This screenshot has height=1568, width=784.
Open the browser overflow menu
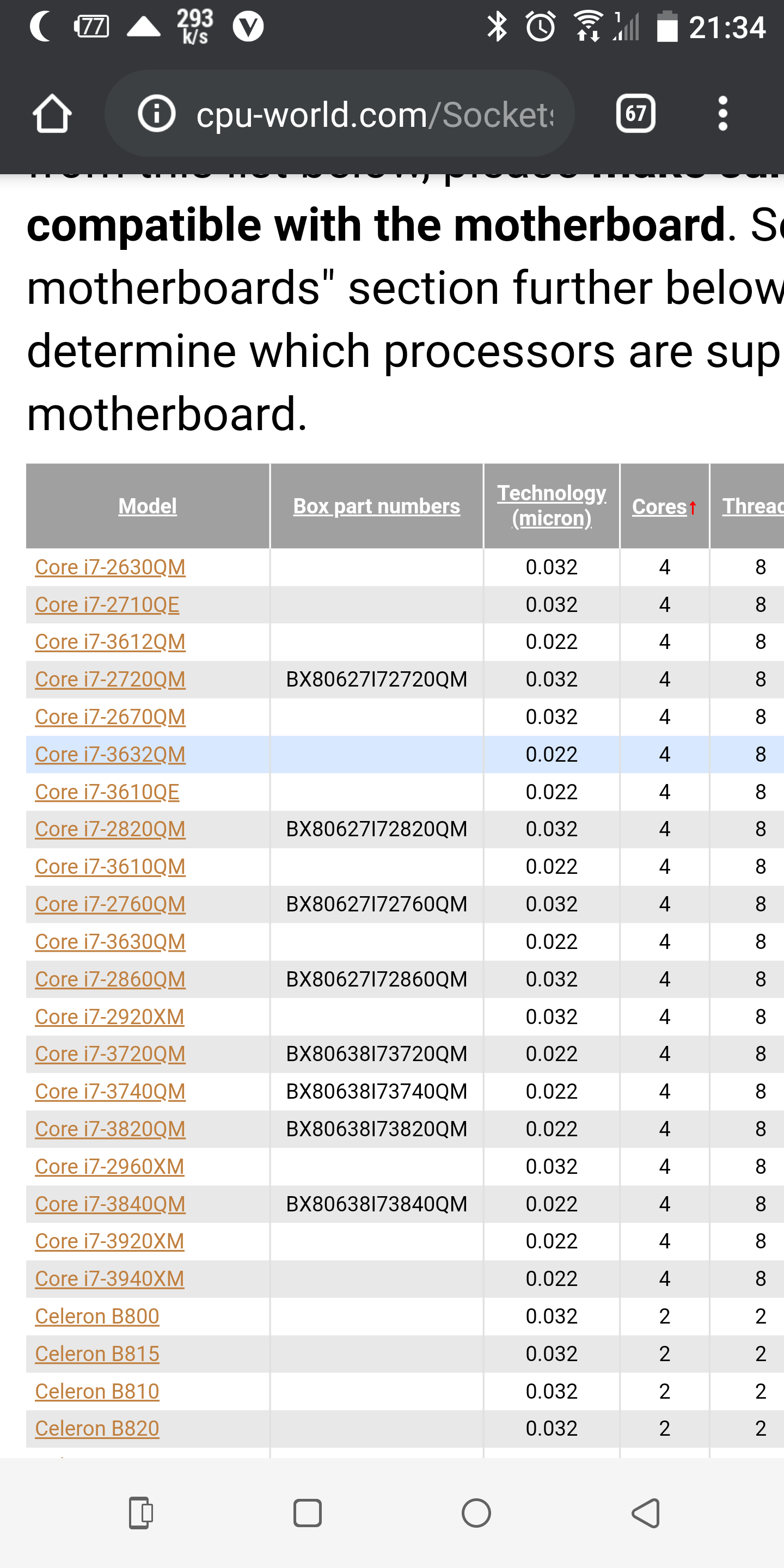click(722, 114)
